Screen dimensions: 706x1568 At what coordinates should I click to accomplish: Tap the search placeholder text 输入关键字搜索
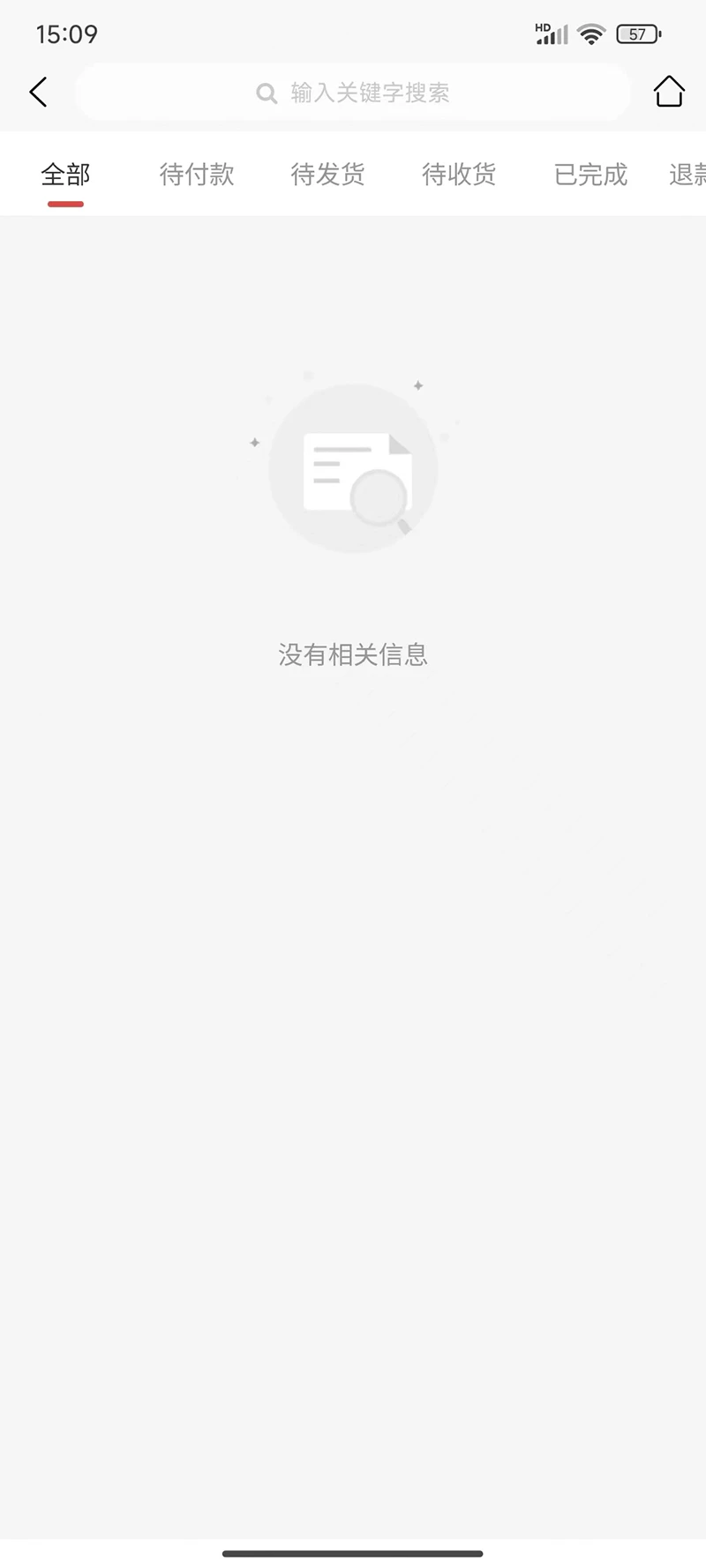click(371, 93)
